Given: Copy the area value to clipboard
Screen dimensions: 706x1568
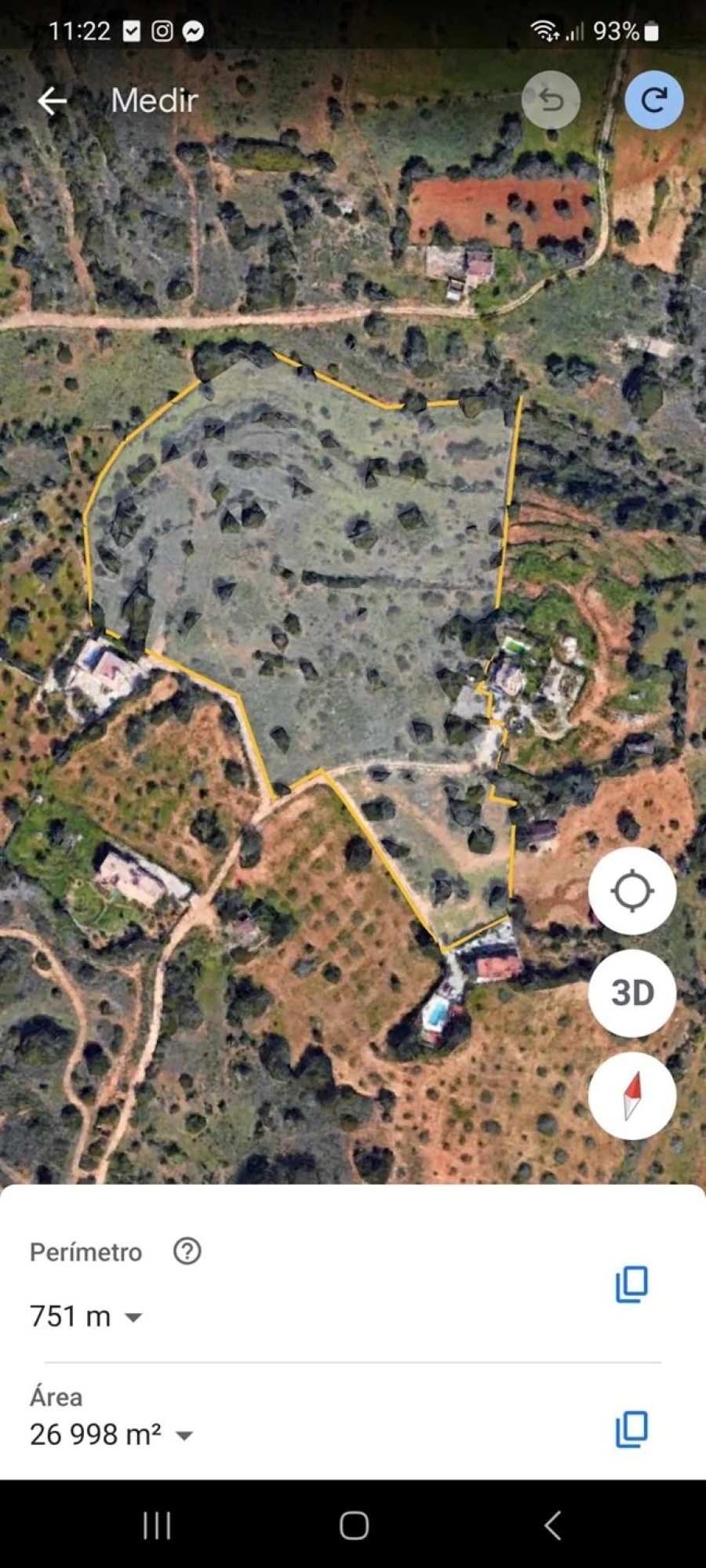Looking at the screenshot, I should click(632, 1428).
